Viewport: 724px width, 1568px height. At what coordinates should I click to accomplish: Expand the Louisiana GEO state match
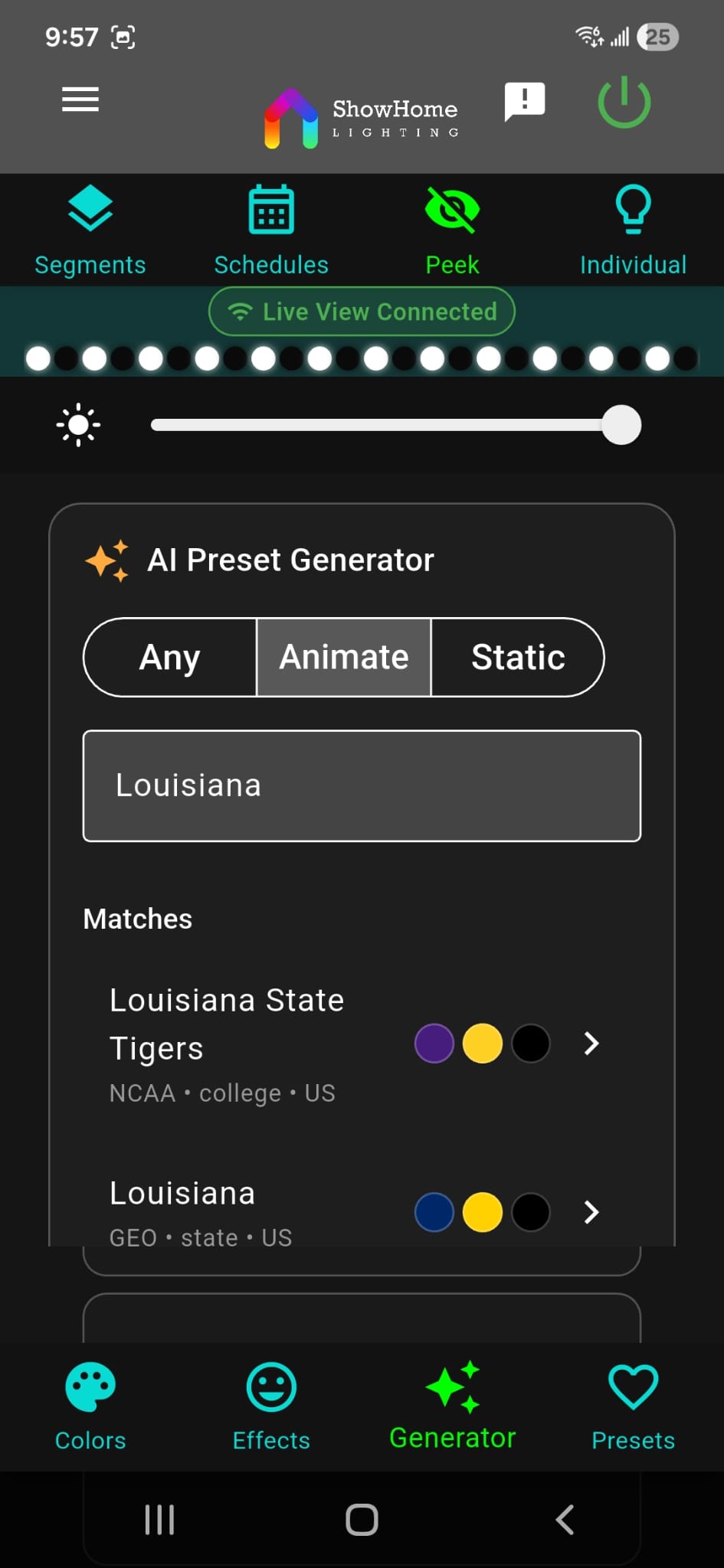tap(591, 1212)
